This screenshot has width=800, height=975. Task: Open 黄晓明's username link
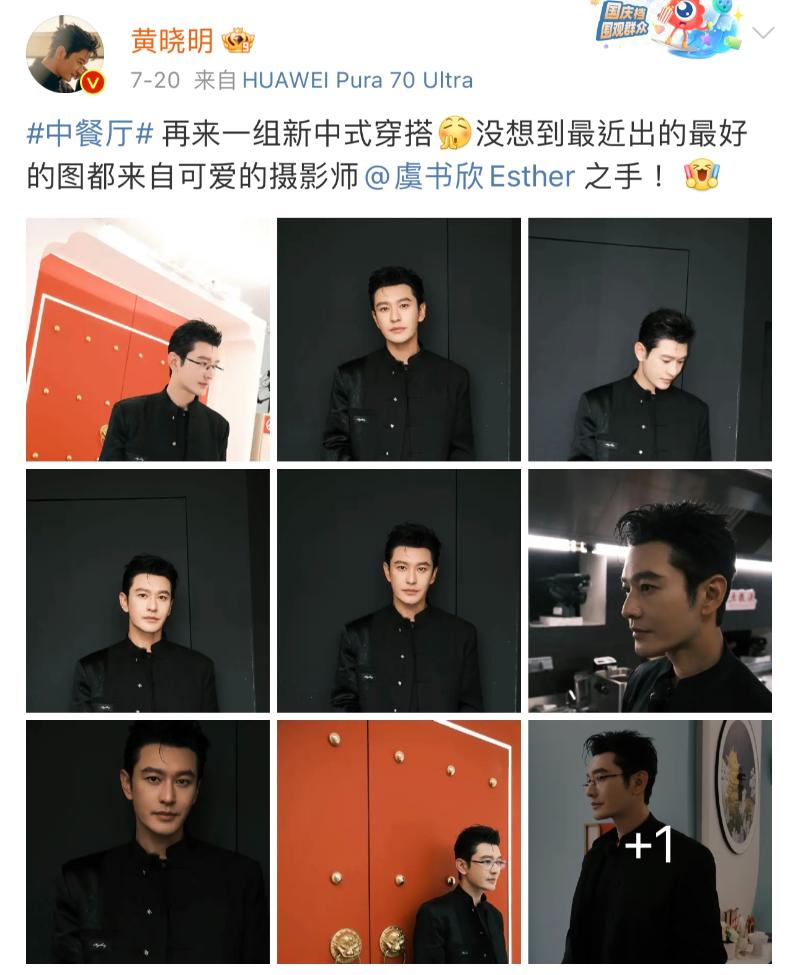(x=172, y=40)
